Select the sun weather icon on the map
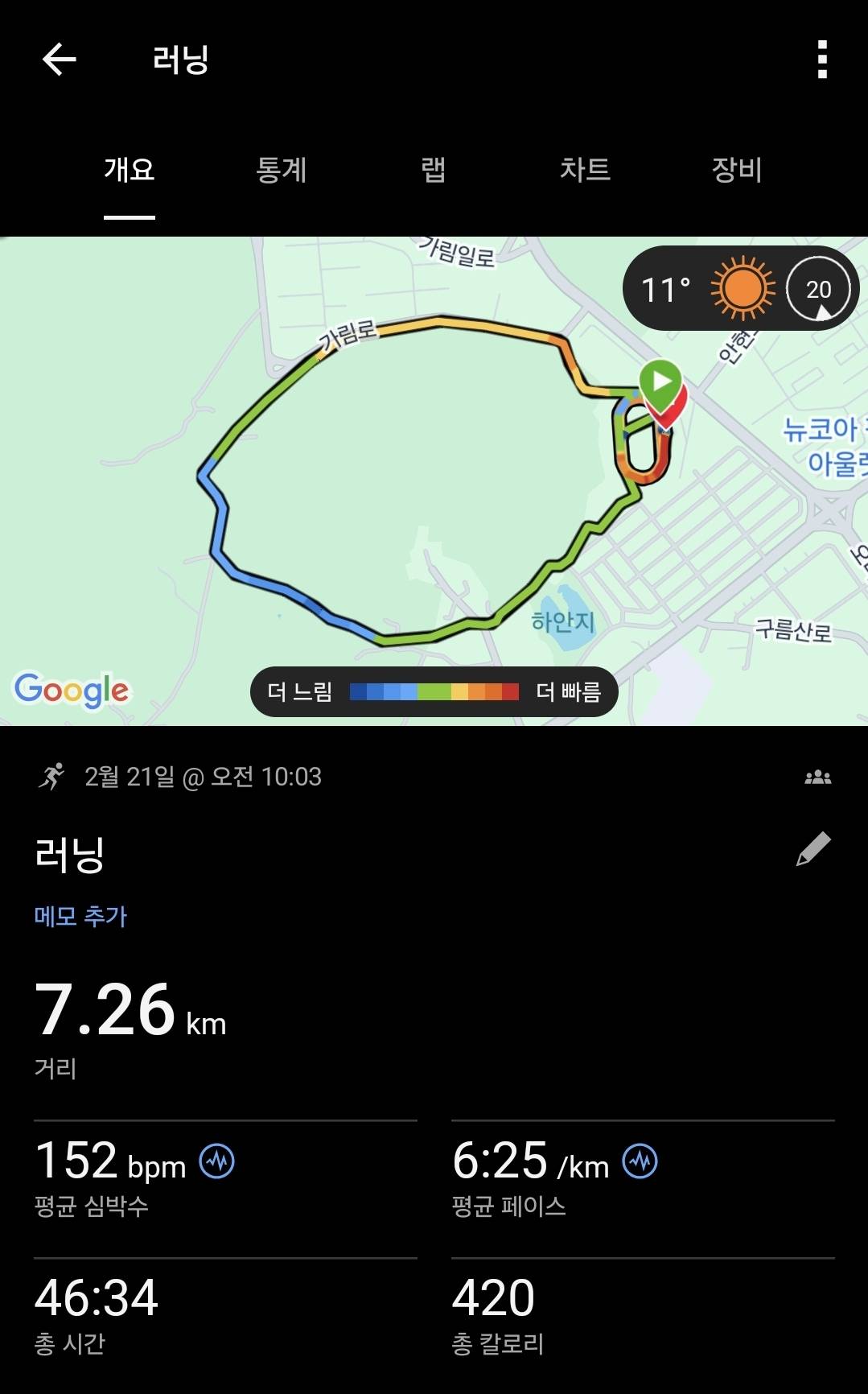This screenshot has width=868, height=1394. click(x=741, y=288)
